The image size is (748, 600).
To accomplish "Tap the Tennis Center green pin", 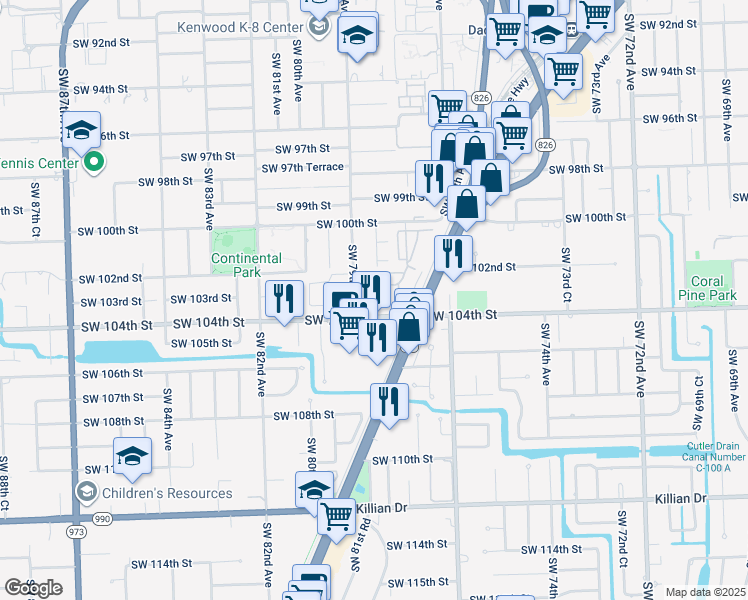I will [94, 163].
